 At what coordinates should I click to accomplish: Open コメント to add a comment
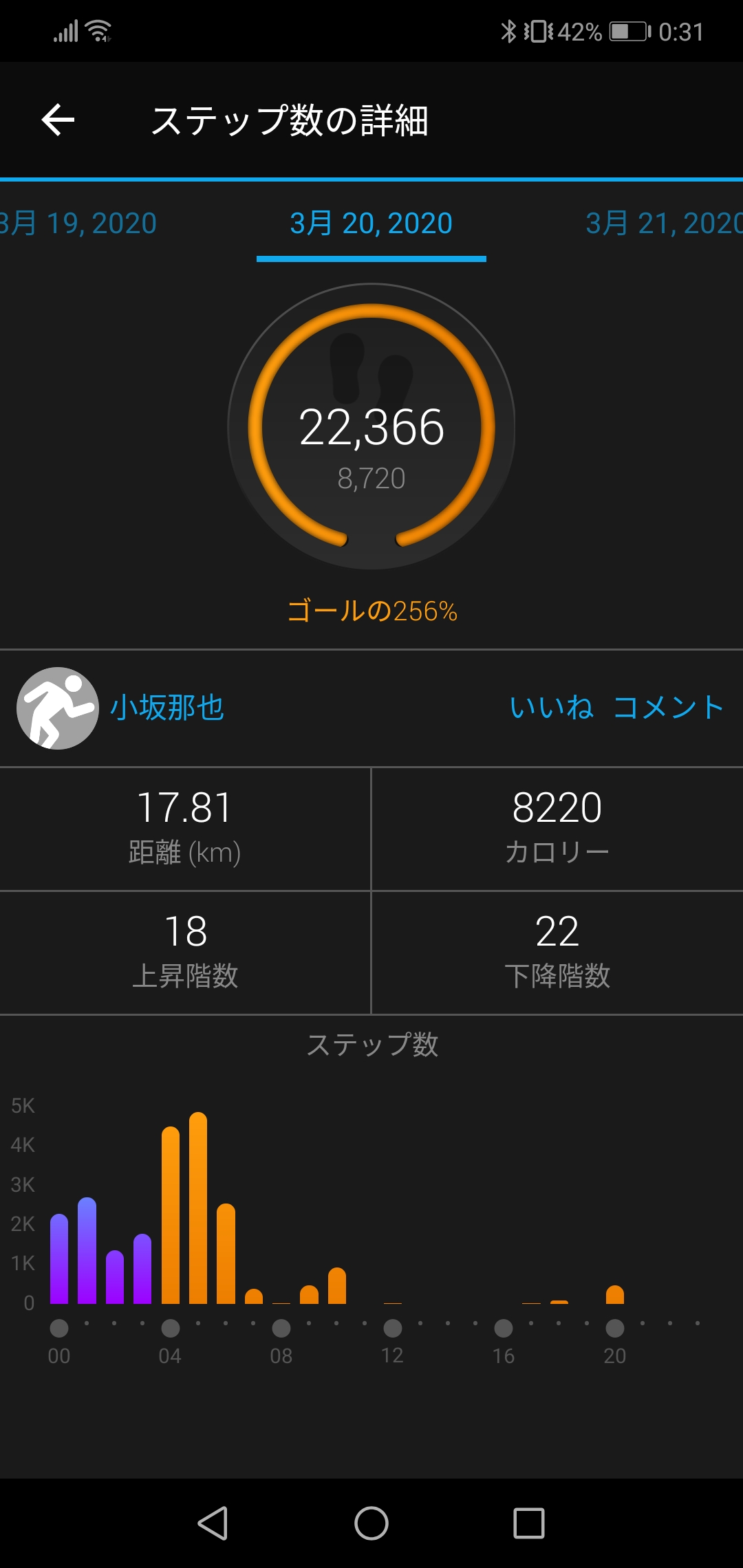coord(668,708)
